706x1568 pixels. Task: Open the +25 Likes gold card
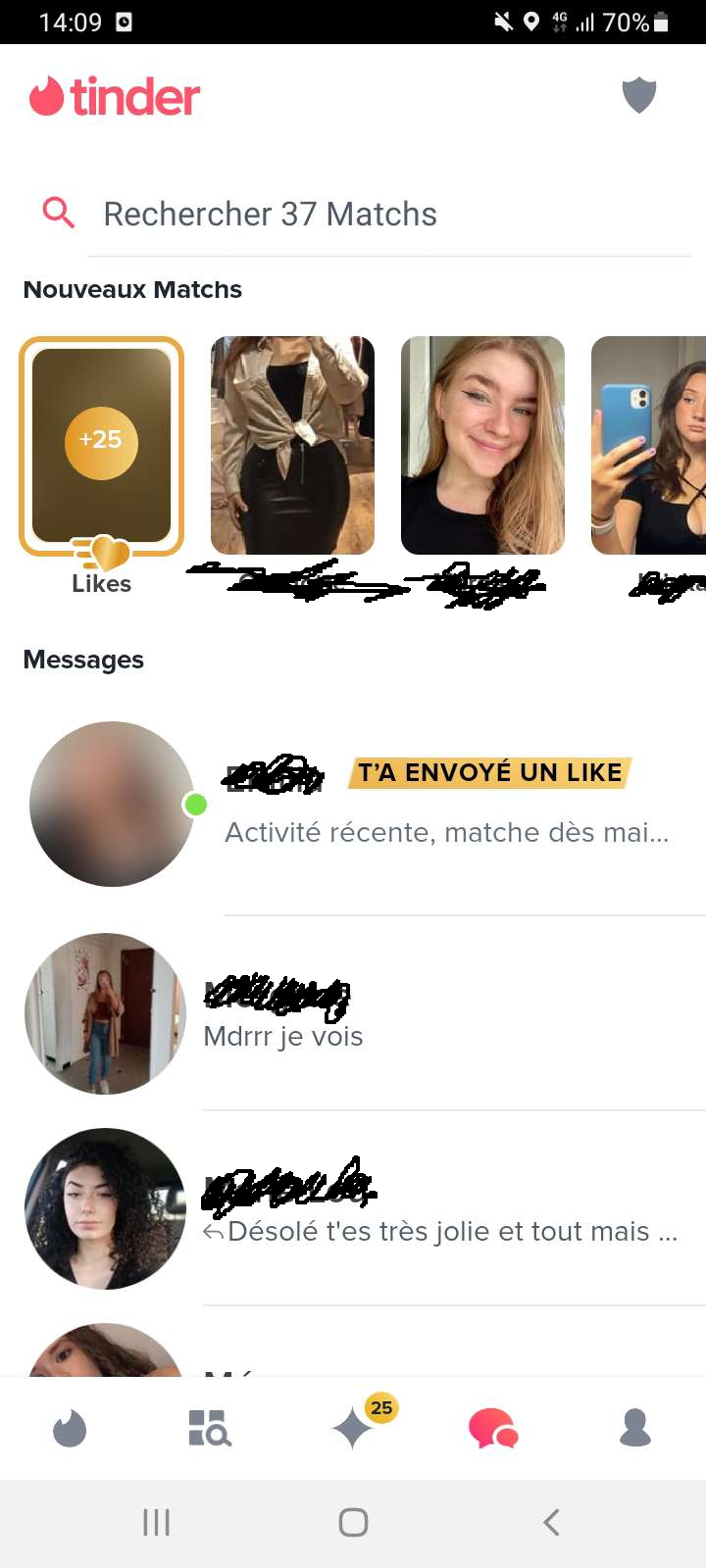[102, 446]
